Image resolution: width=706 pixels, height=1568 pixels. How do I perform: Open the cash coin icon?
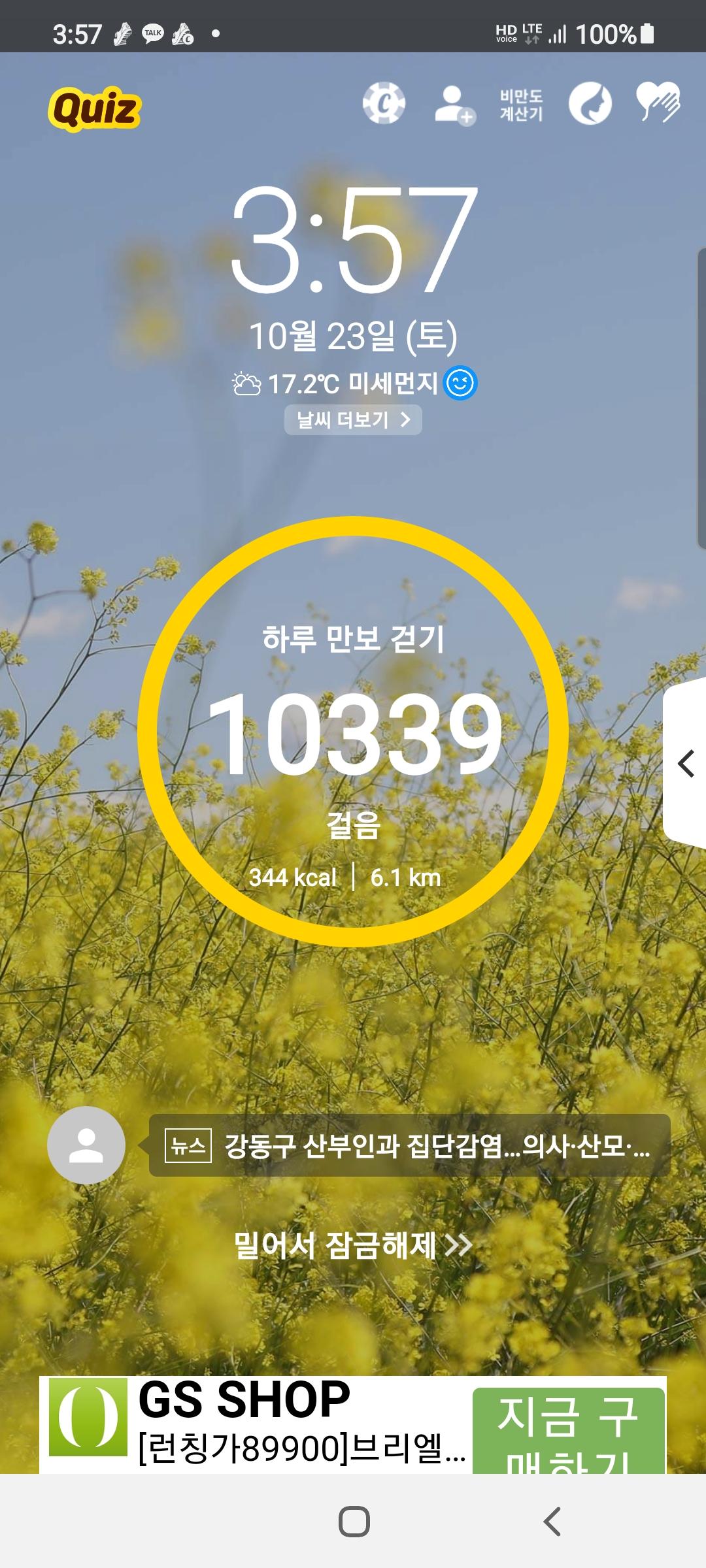[384, 103]
